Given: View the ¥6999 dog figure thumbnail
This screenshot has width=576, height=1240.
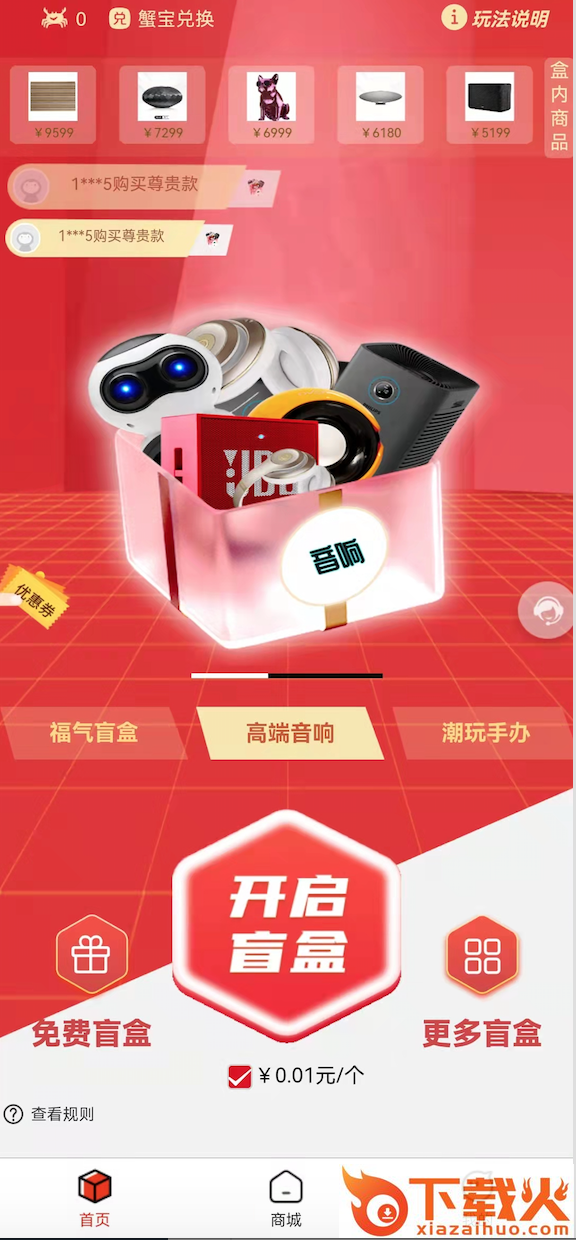Looking at the screenshot, I should [x=271, y=105].
